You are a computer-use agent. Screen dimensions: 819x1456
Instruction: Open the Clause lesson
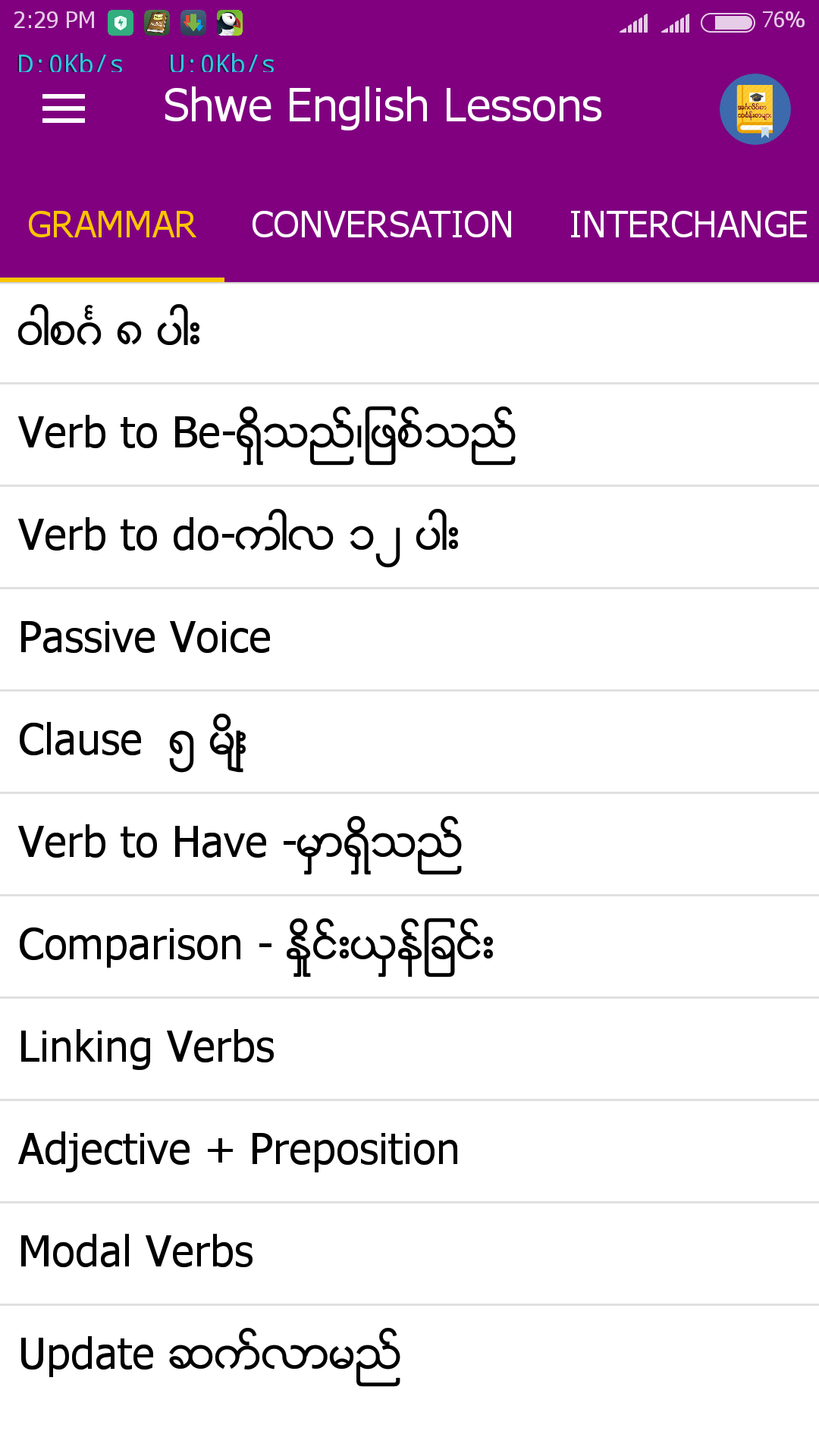tap(409, 742)
